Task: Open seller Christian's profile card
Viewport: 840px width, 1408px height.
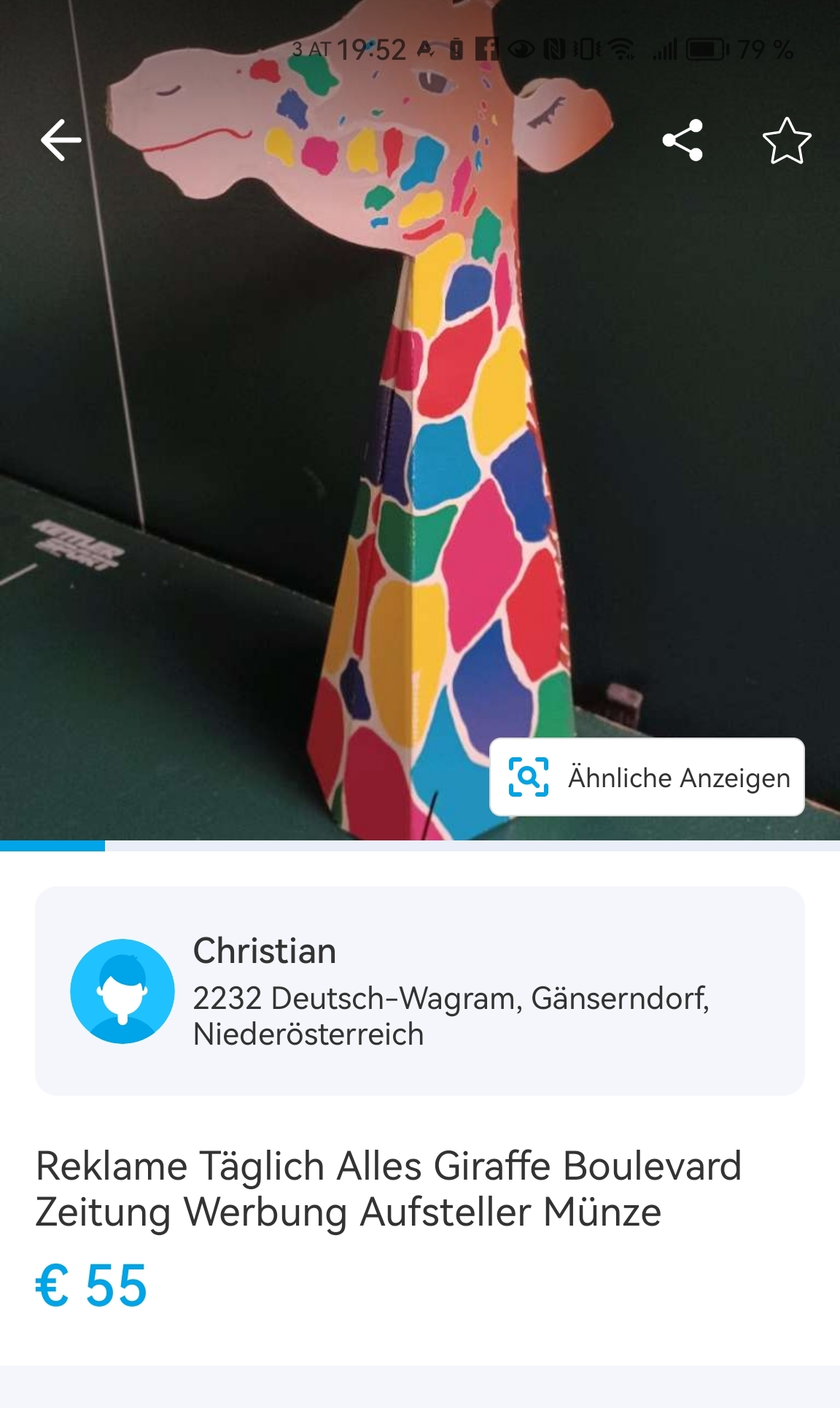Action: pyautogui.click(x=419, y=991)
